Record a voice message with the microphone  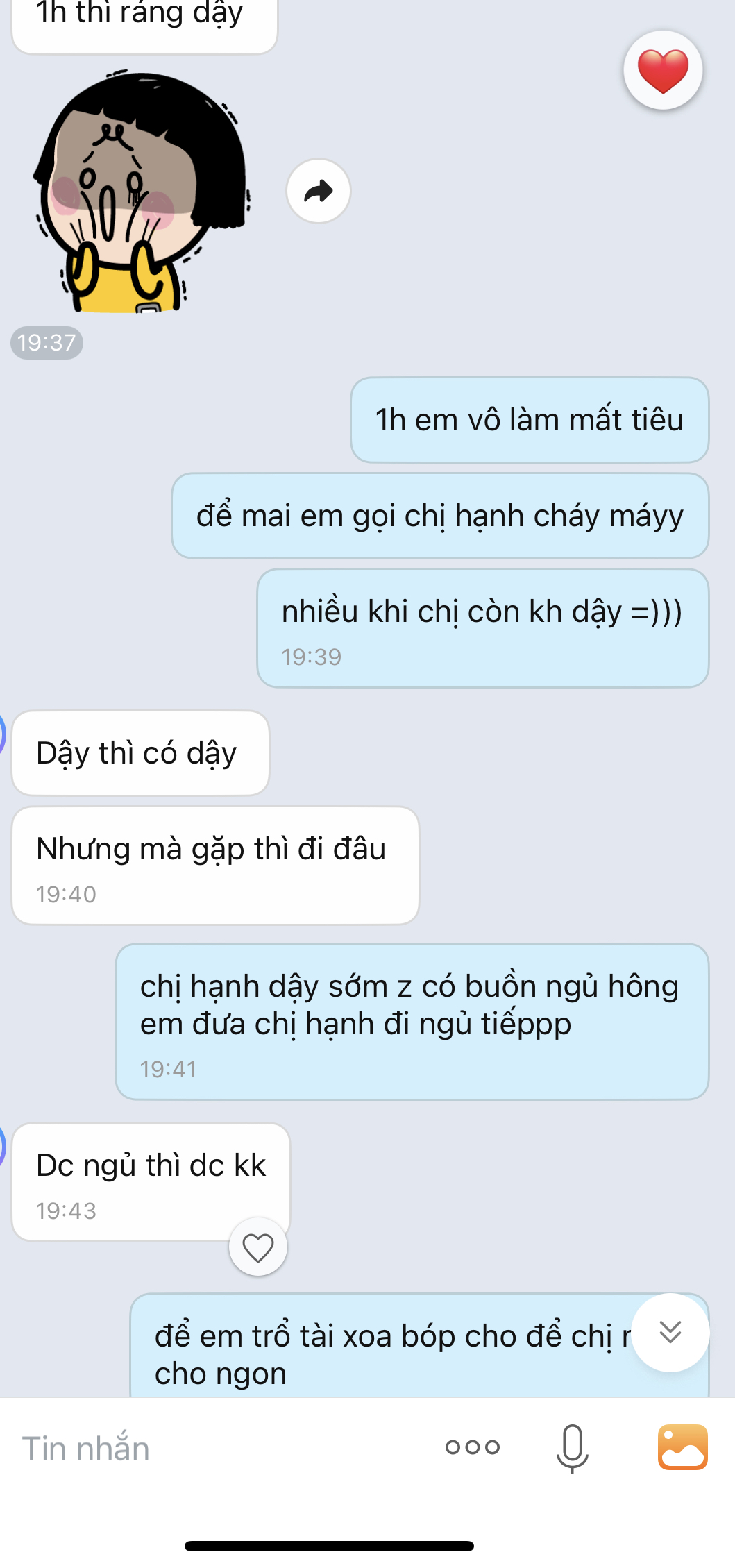point(572,1448)
